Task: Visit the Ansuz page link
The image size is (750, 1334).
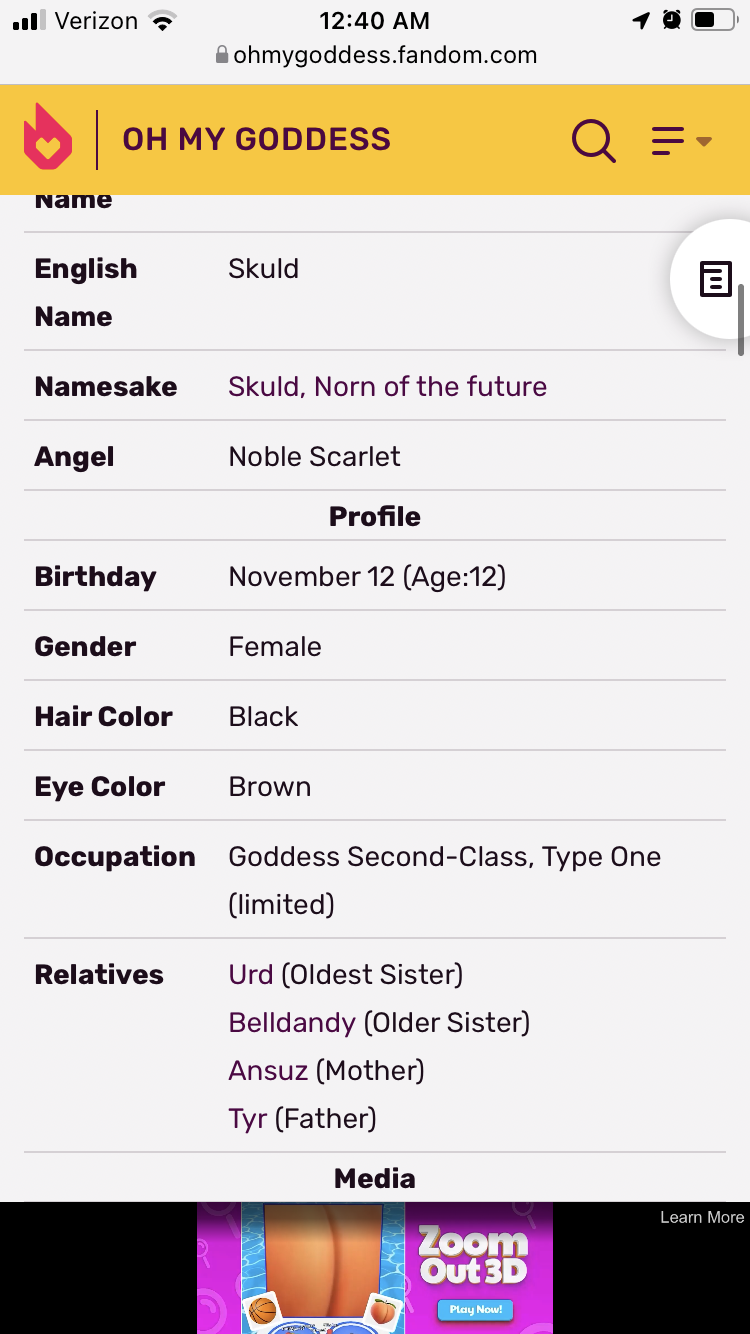Action: click(x=268, y=1070)
